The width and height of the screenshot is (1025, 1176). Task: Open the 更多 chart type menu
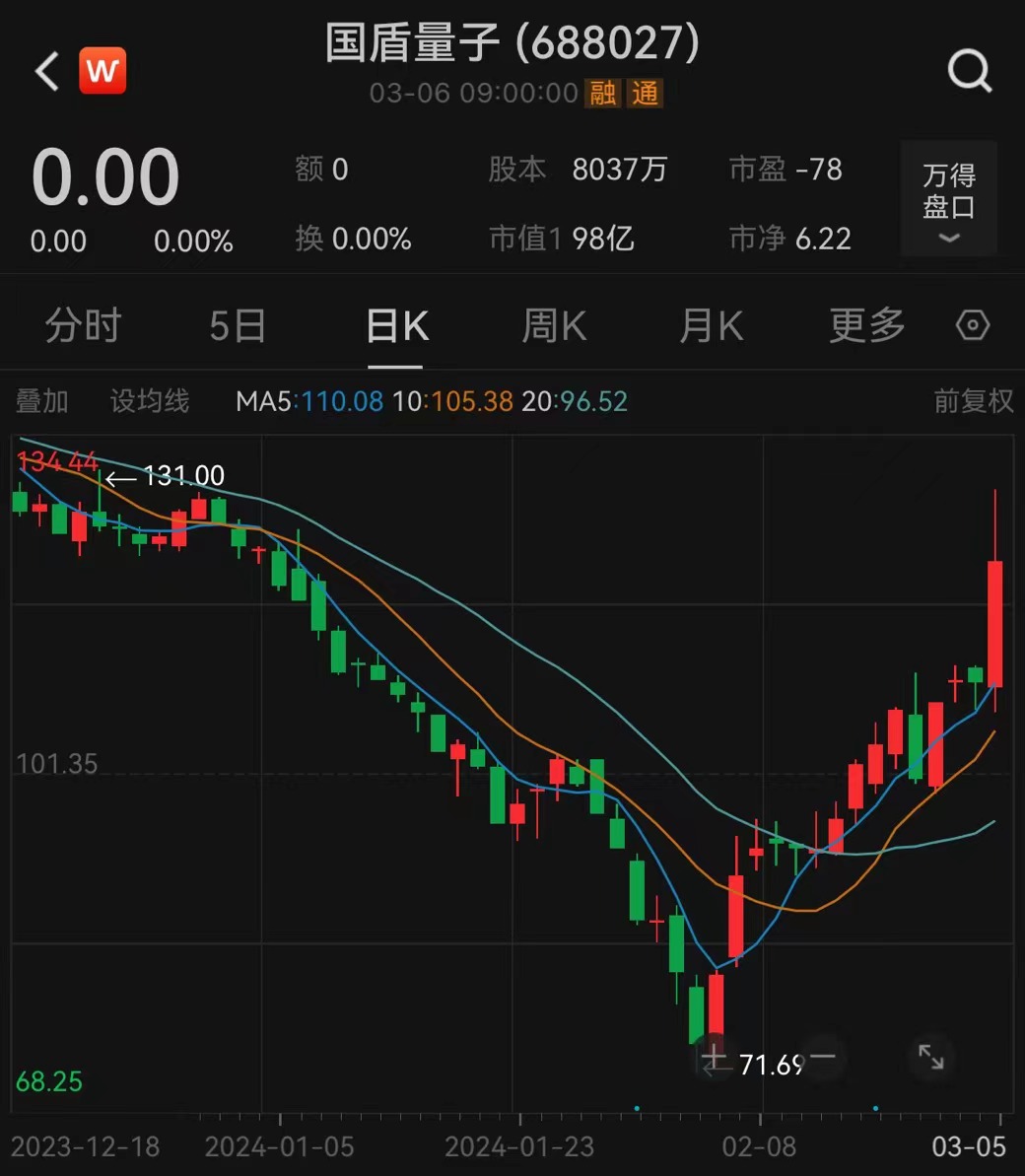coord(864,325)
